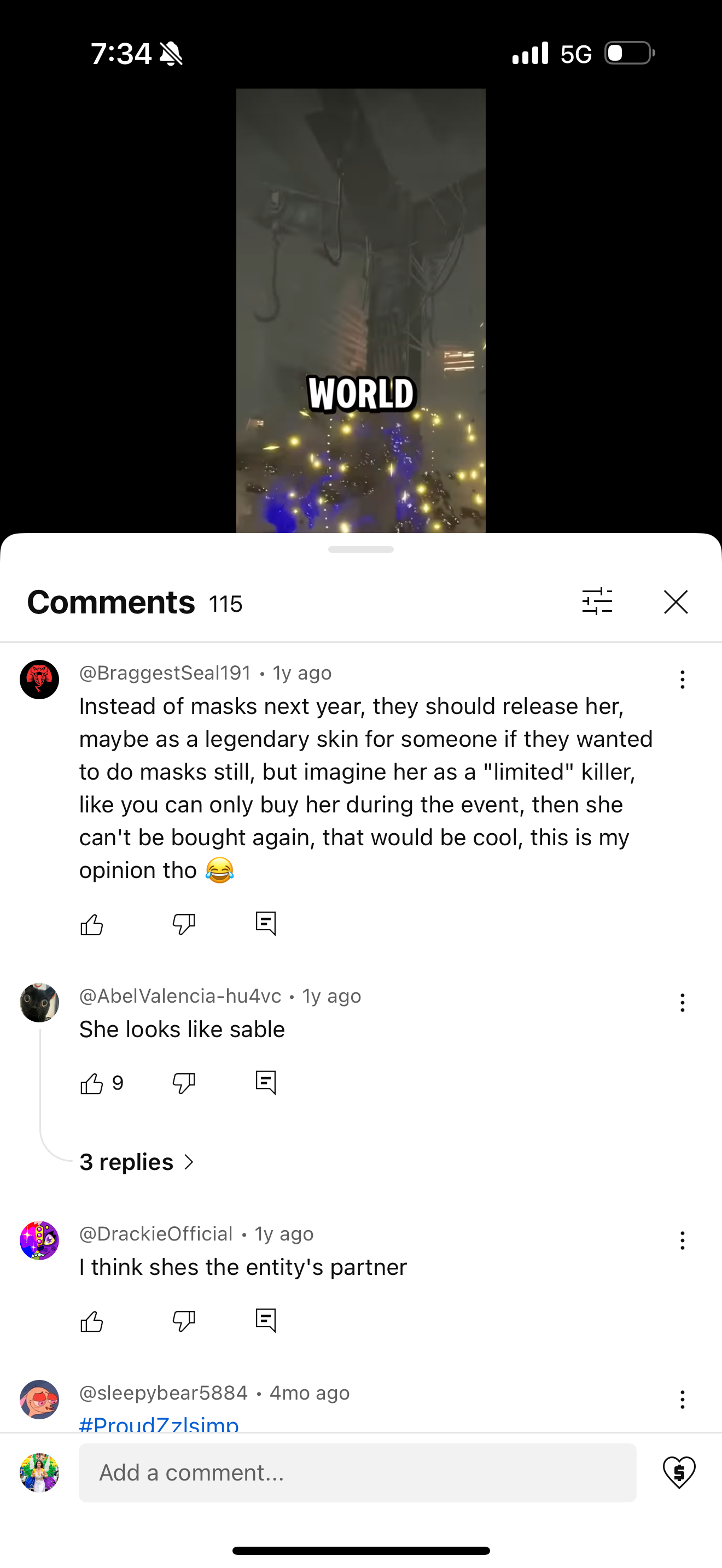
Task: Like @DrackieOfficial's comment
Action: (x=92, y=1321)
